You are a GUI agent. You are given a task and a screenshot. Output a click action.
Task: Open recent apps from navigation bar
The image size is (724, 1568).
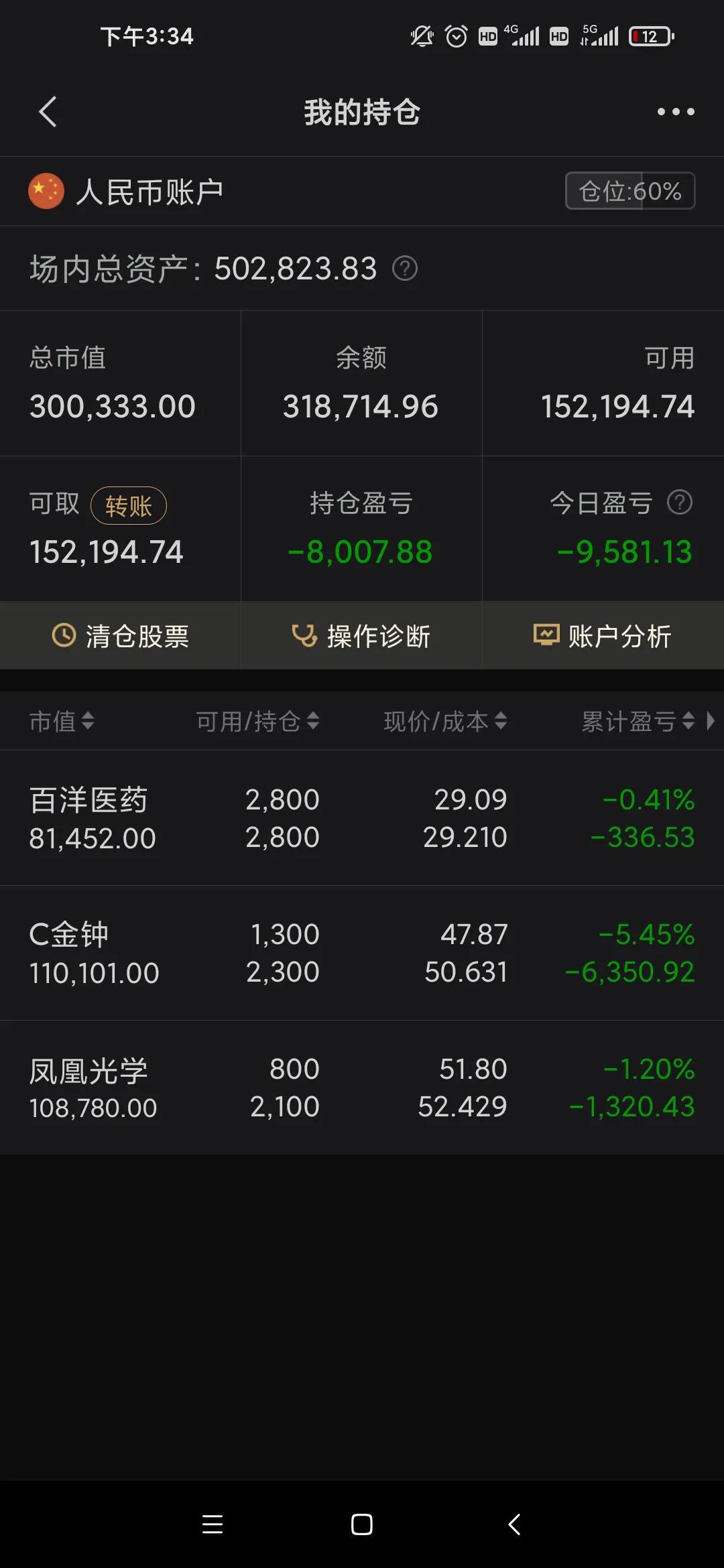213,1524
